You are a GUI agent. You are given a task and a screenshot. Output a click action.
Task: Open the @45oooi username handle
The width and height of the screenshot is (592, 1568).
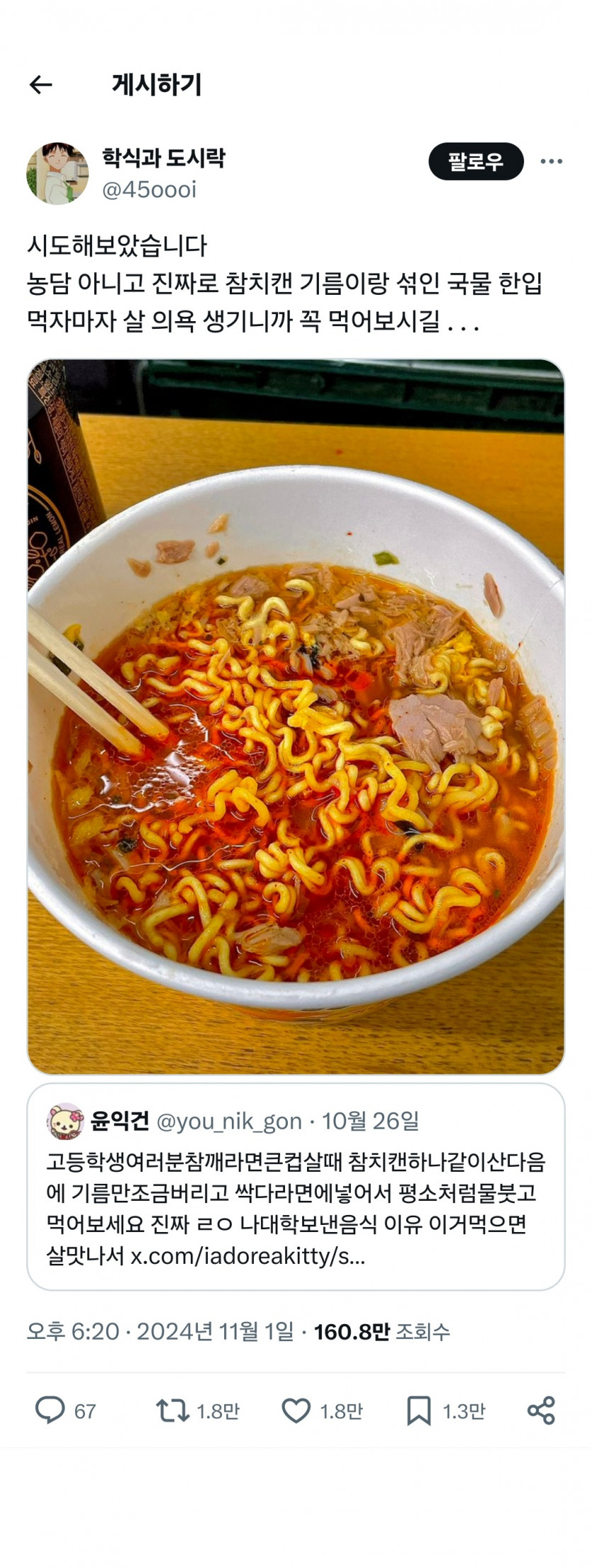tap(149, 190)
